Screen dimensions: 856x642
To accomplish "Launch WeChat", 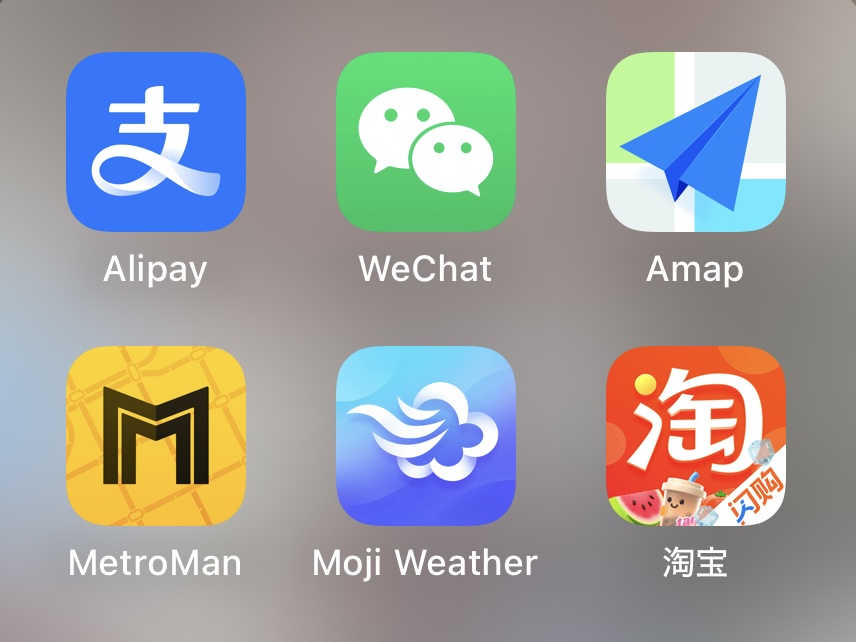I will (x=426, y=142).
